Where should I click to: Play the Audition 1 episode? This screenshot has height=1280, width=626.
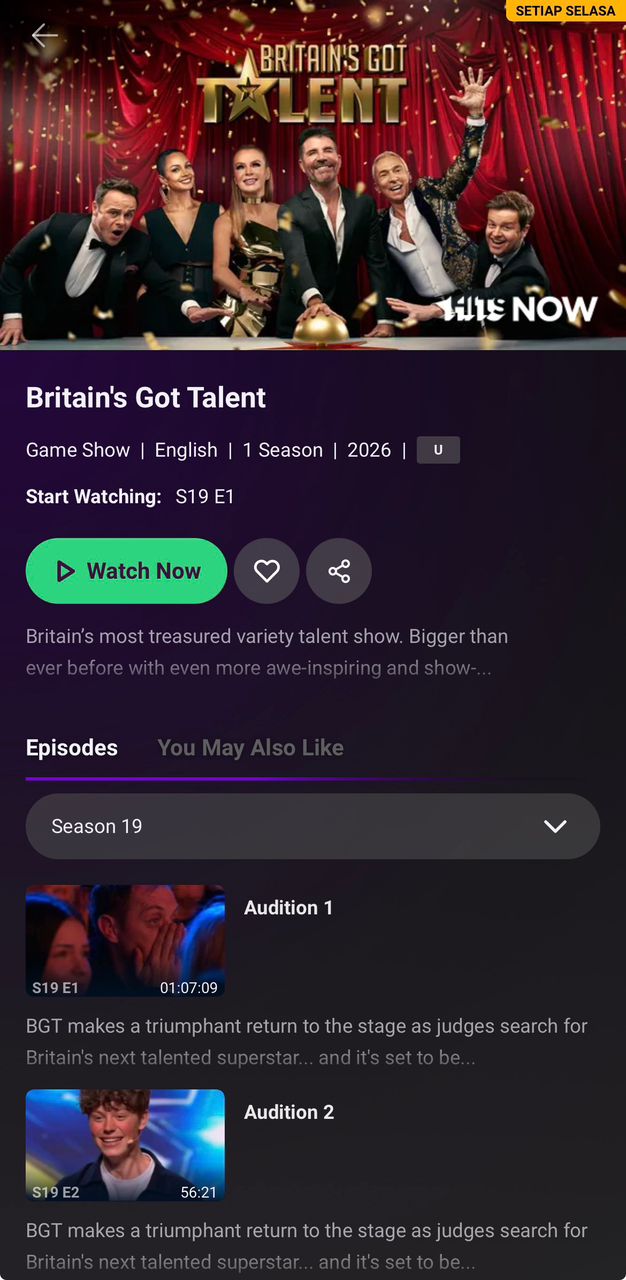click(x=125, y=941)
